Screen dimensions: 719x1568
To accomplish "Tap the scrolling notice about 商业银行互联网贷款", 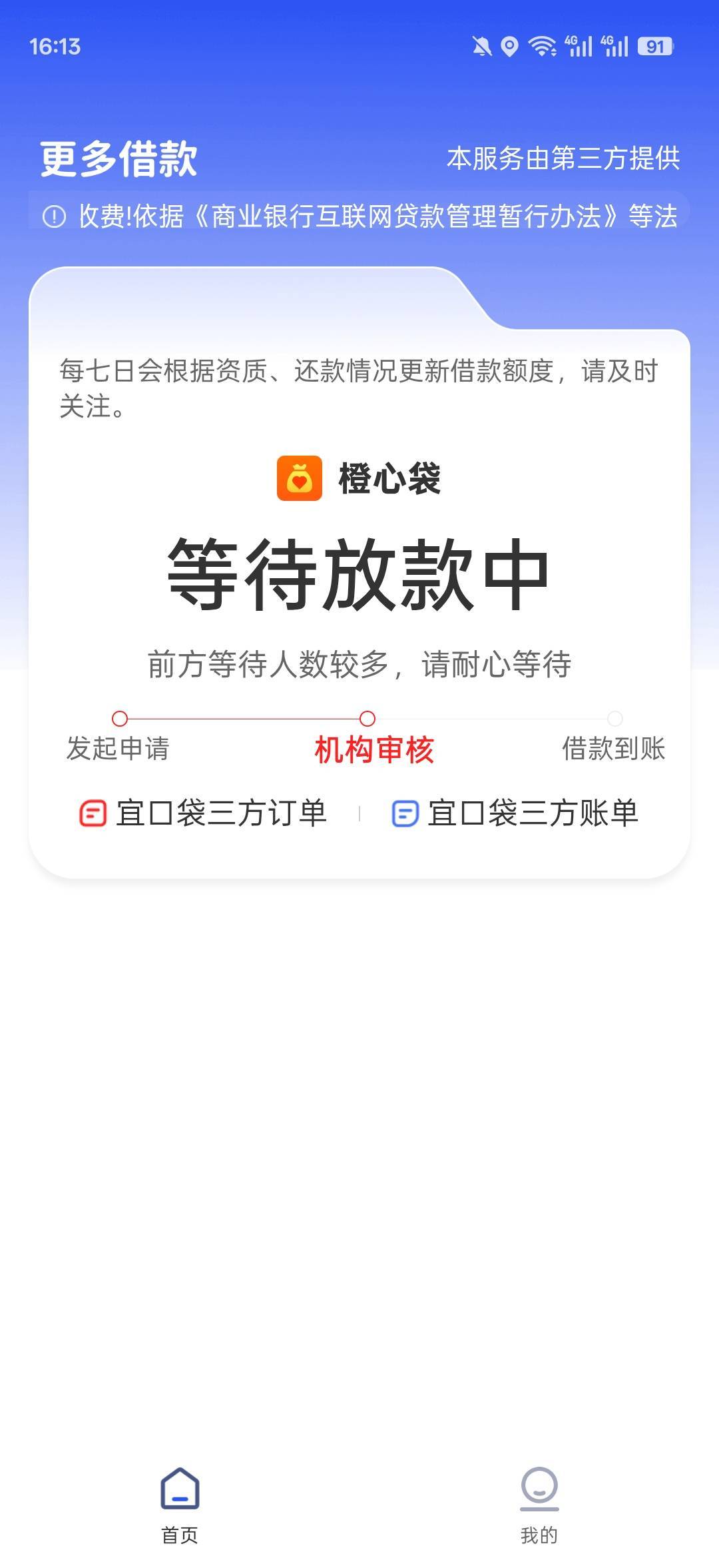I will coord(359,216).
